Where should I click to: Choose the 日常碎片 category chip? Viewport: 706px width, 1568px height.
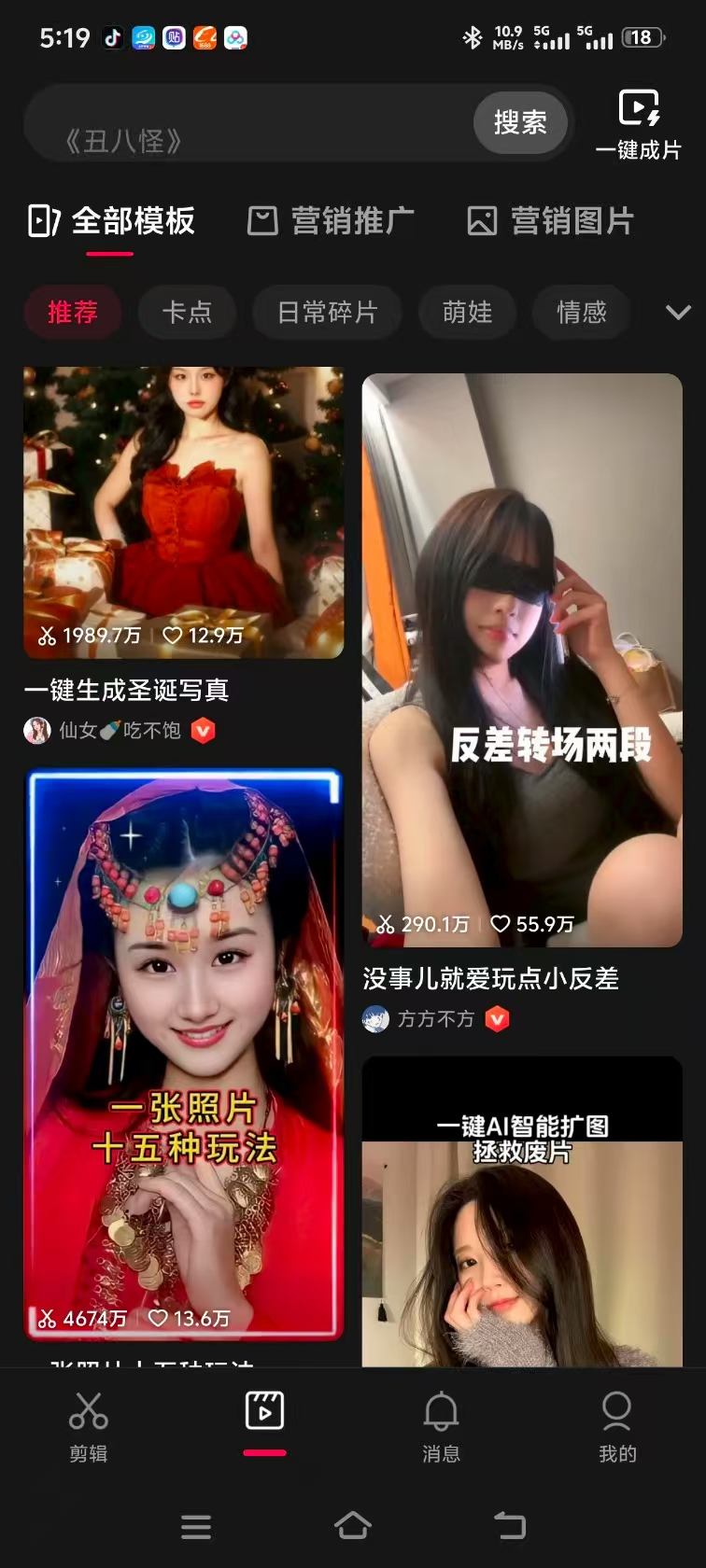tap(327, 312)
